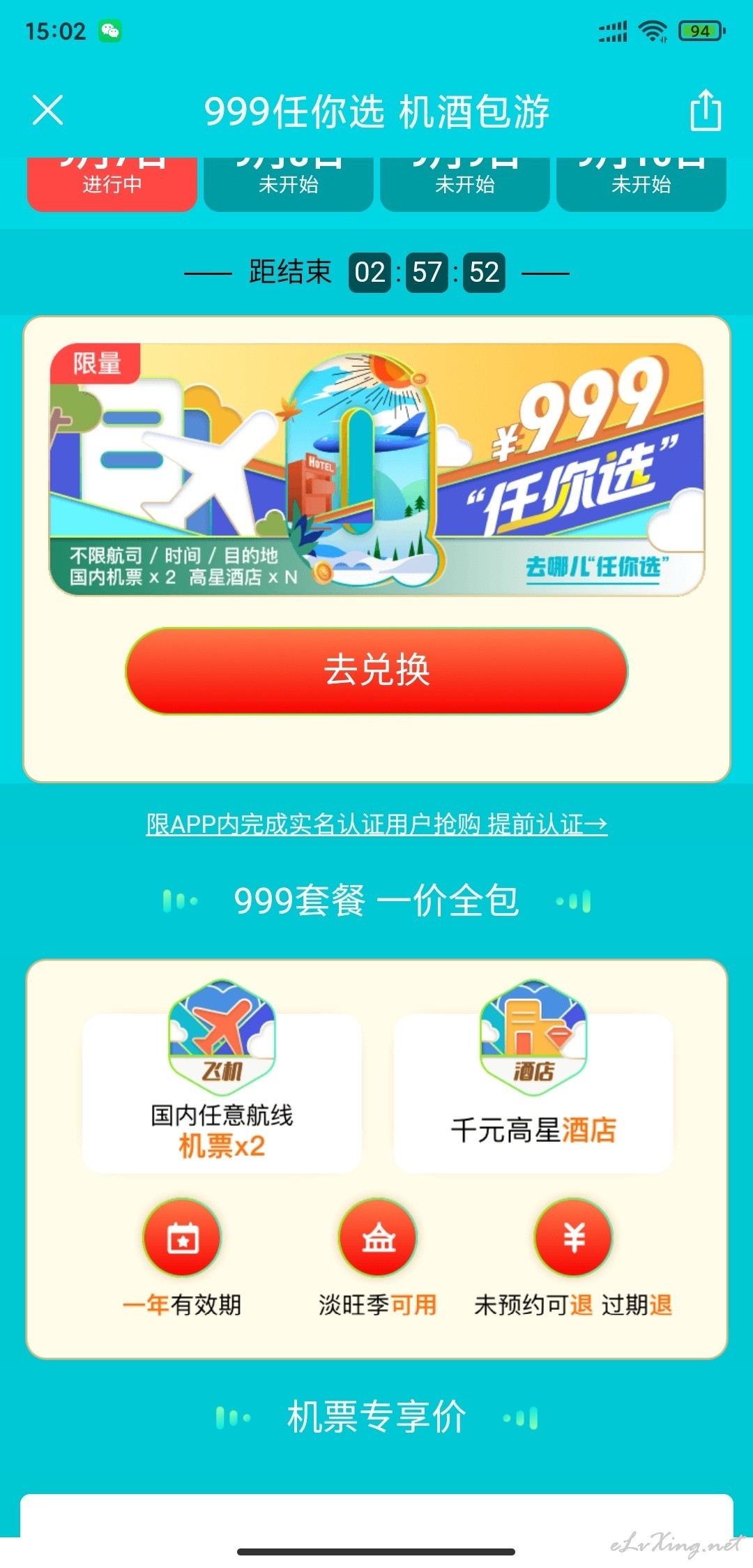The height and width of the screenshot is (1568, 753).
Task: Select the red 进行中 date tab
Action: [x=112, y=183]
